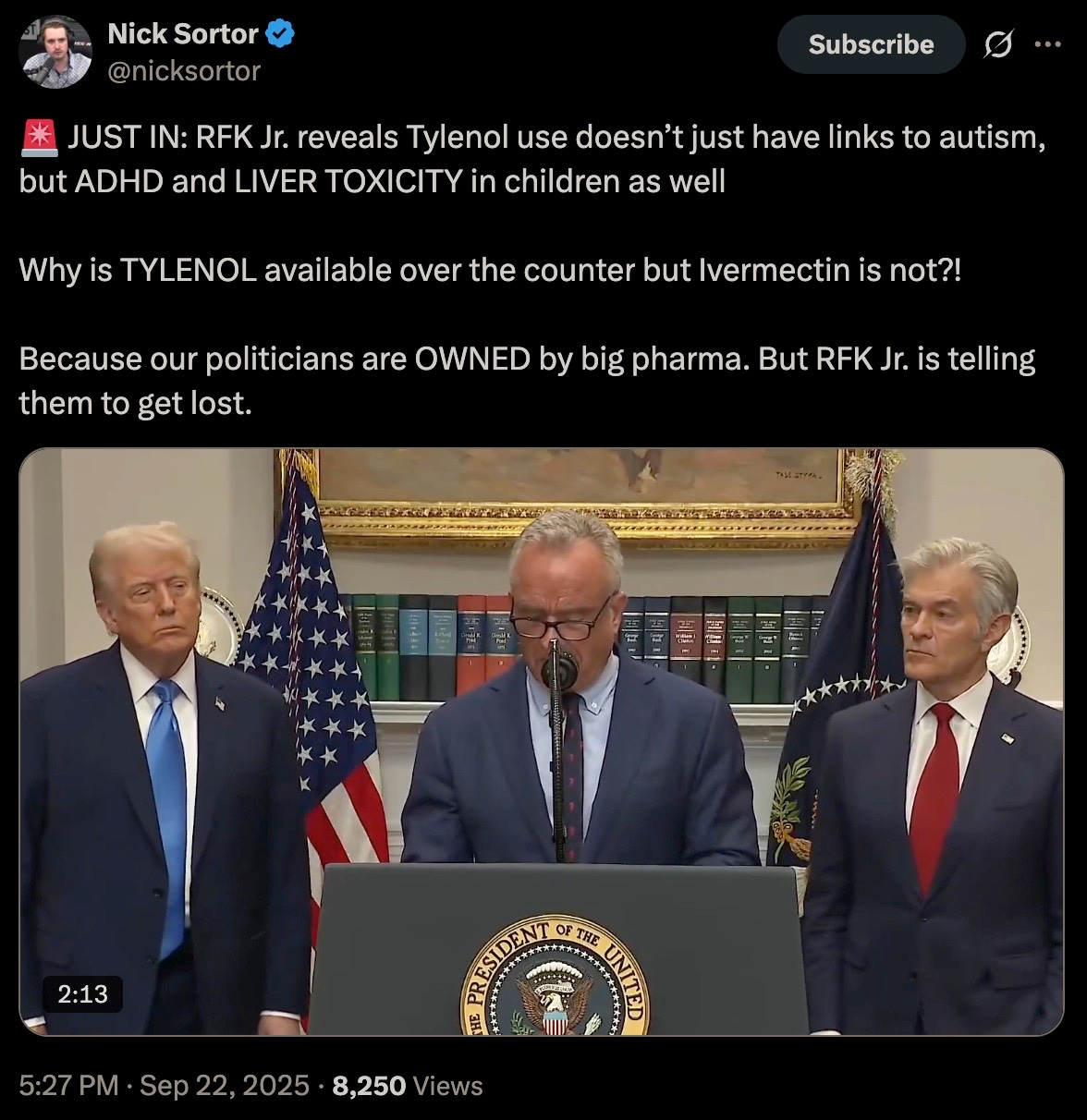
Task: View the post's timestamp details
Action: (164, 1085)
